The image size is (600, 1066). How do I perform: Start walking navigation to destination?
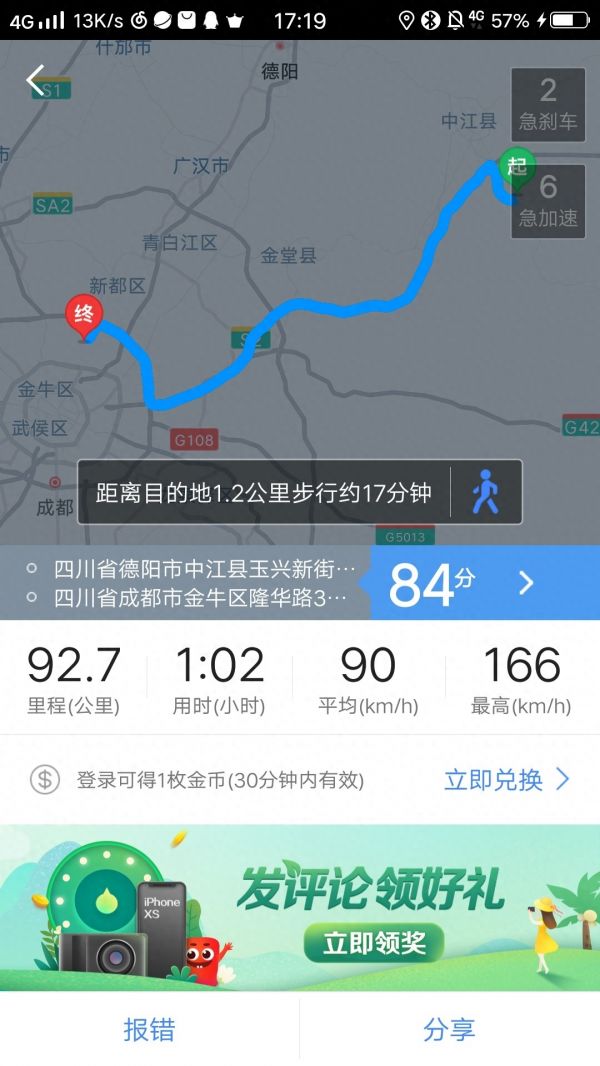(x=486, y=492)
